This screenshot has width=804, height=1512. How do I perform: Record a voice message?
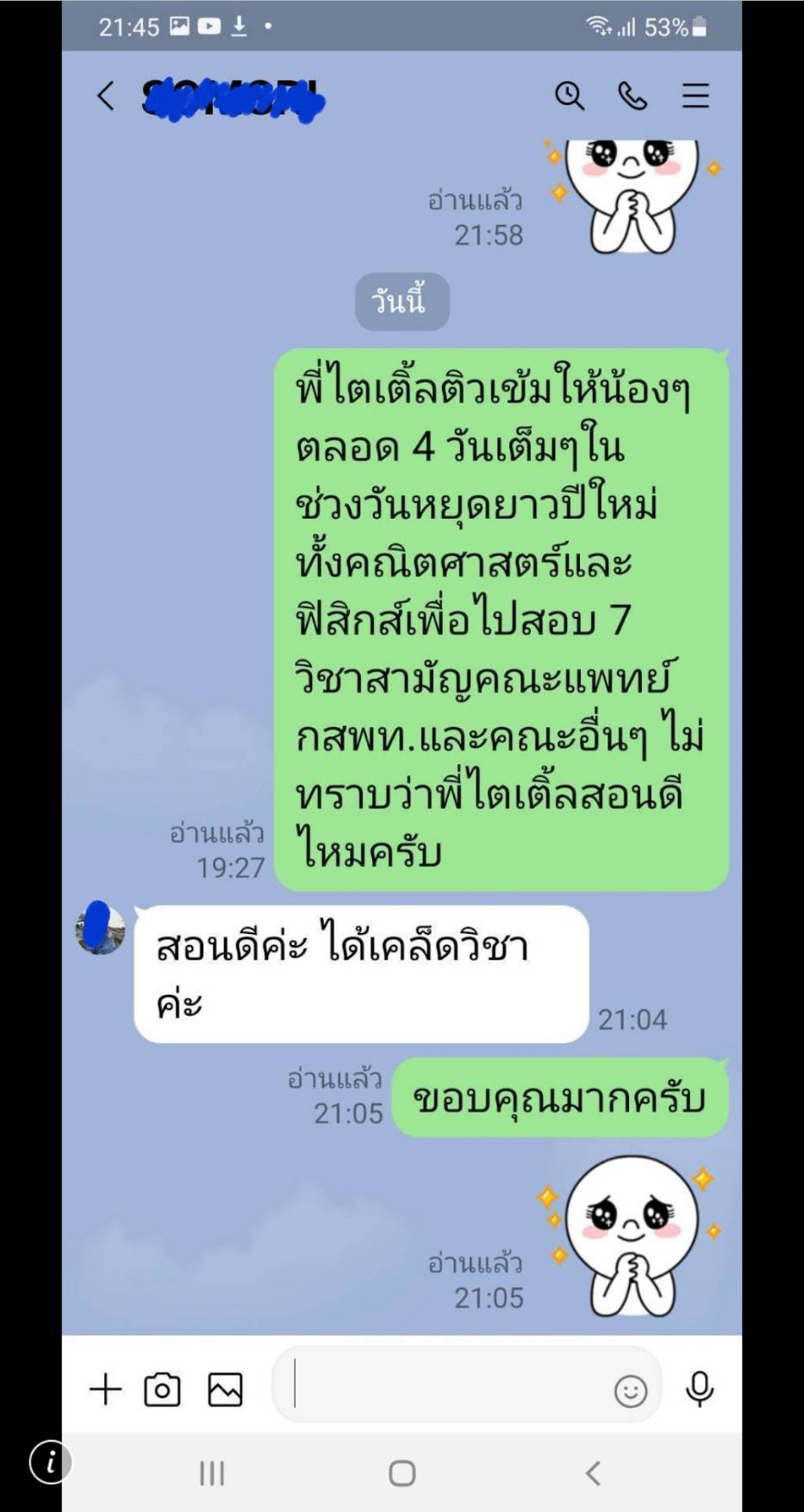(700, 1388)
